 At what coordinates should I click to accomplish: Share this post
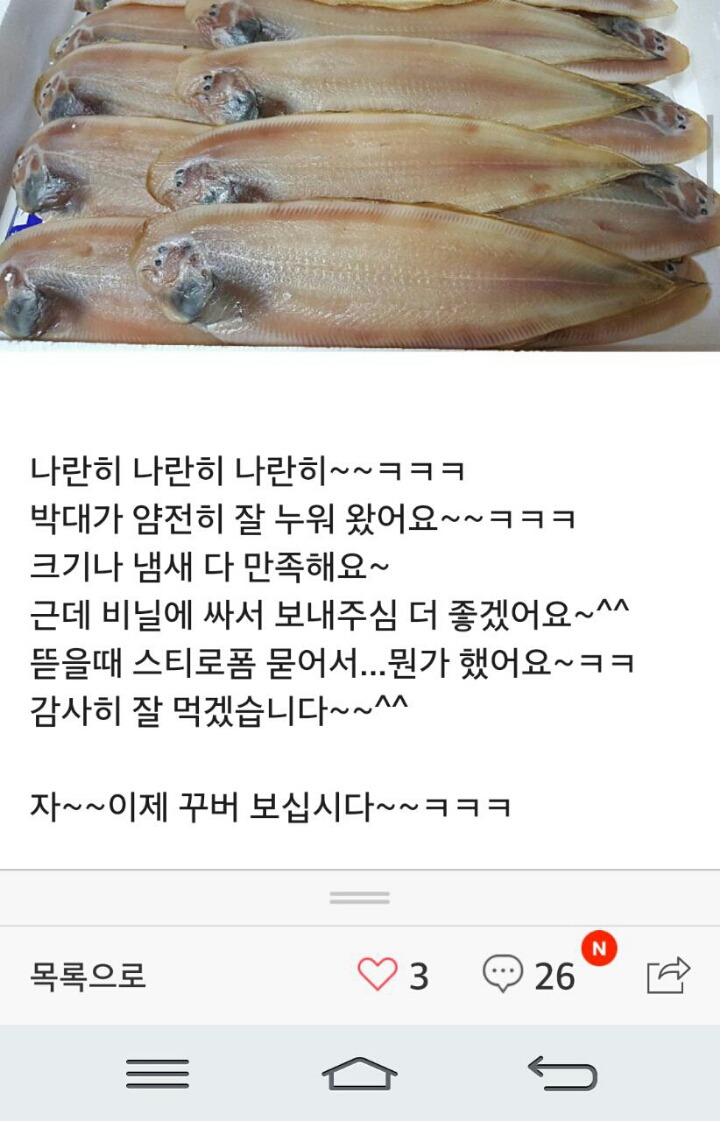tap(668, 974)
